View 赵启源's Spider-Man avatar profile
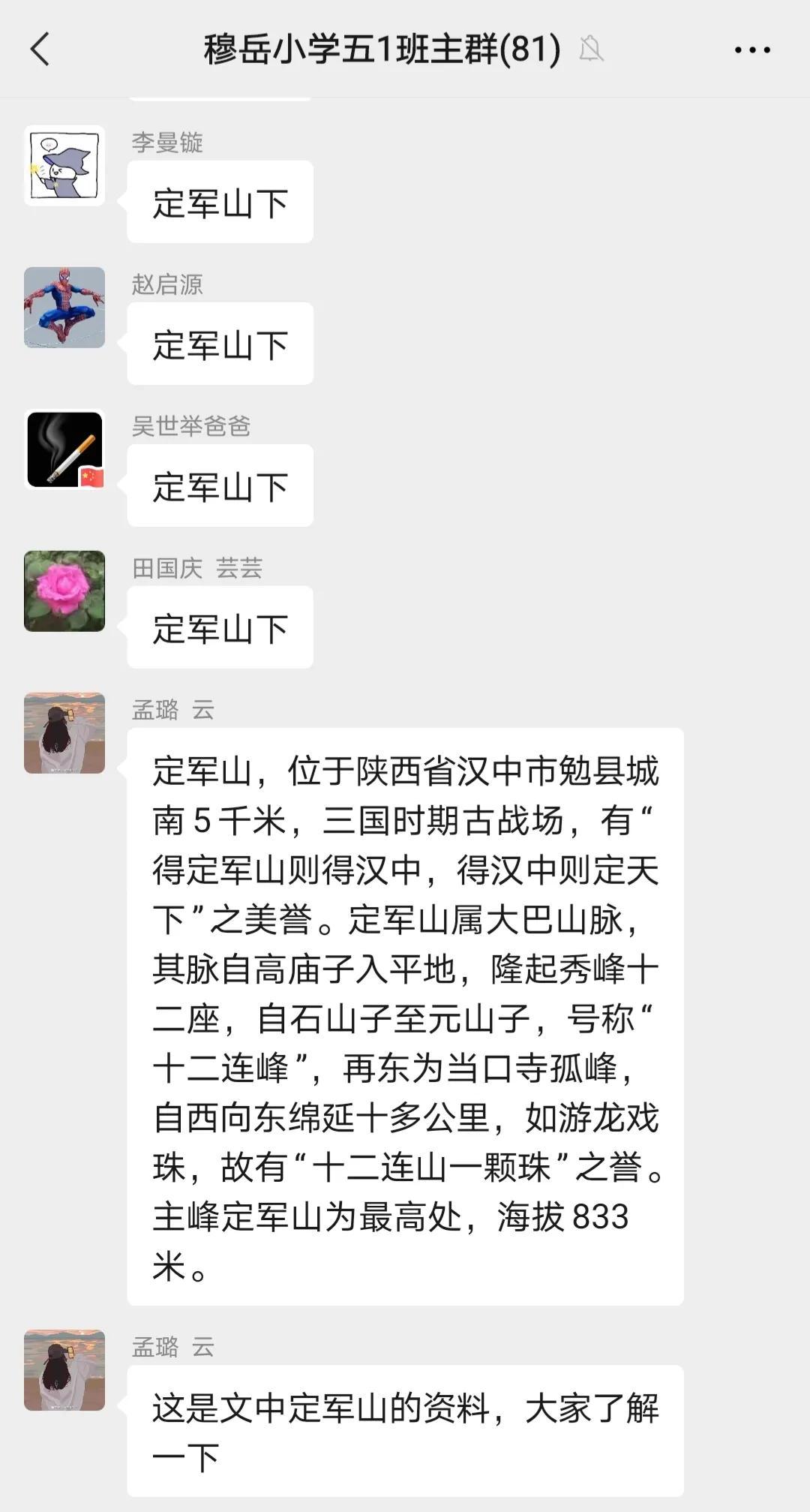This screenshot has height=1512, width=810. pos(64,307)
